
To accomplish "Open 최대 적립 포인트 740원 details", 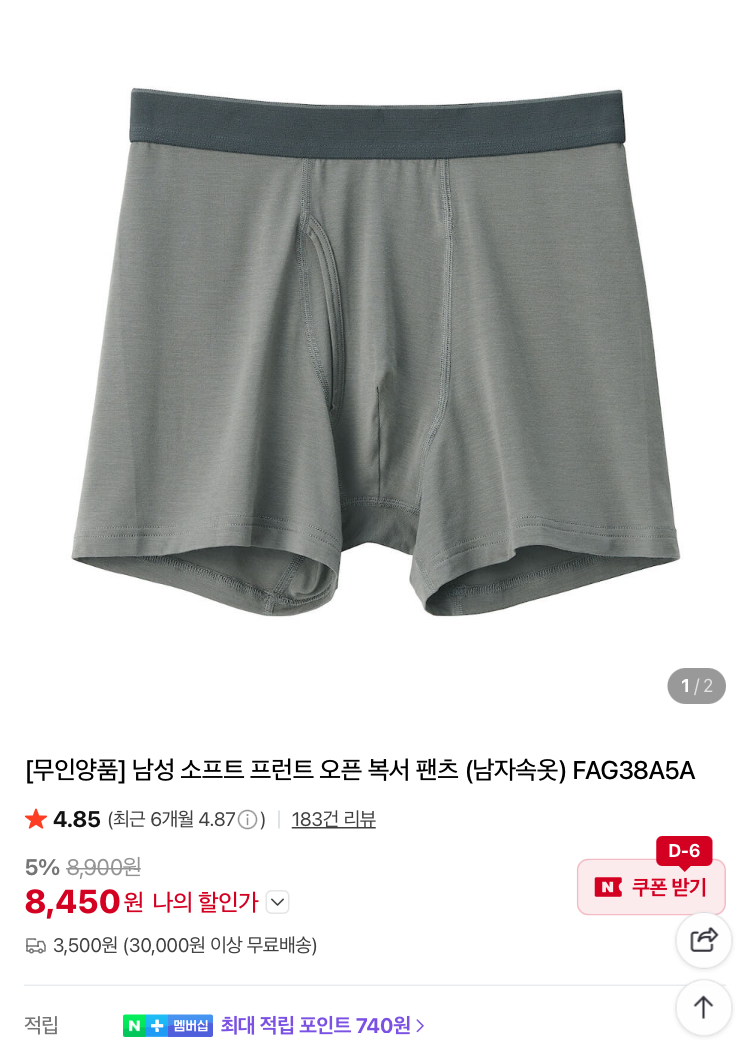I will click(x=322, y=1025).
